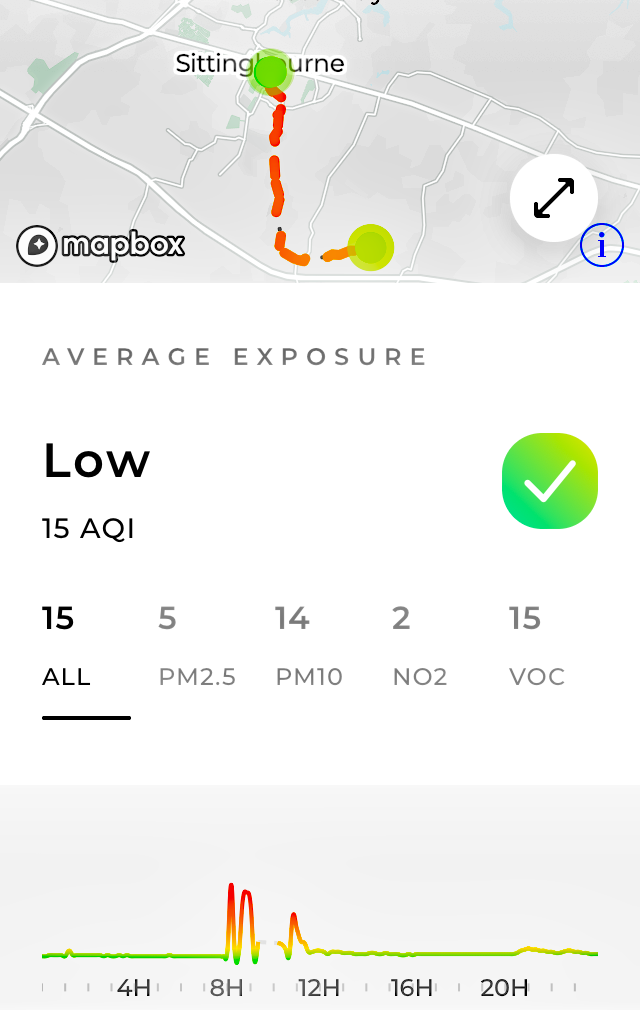This screenshot has width=640, height=1016.
Task: Open the map attribution info icon
Action: tap(601, 244)
